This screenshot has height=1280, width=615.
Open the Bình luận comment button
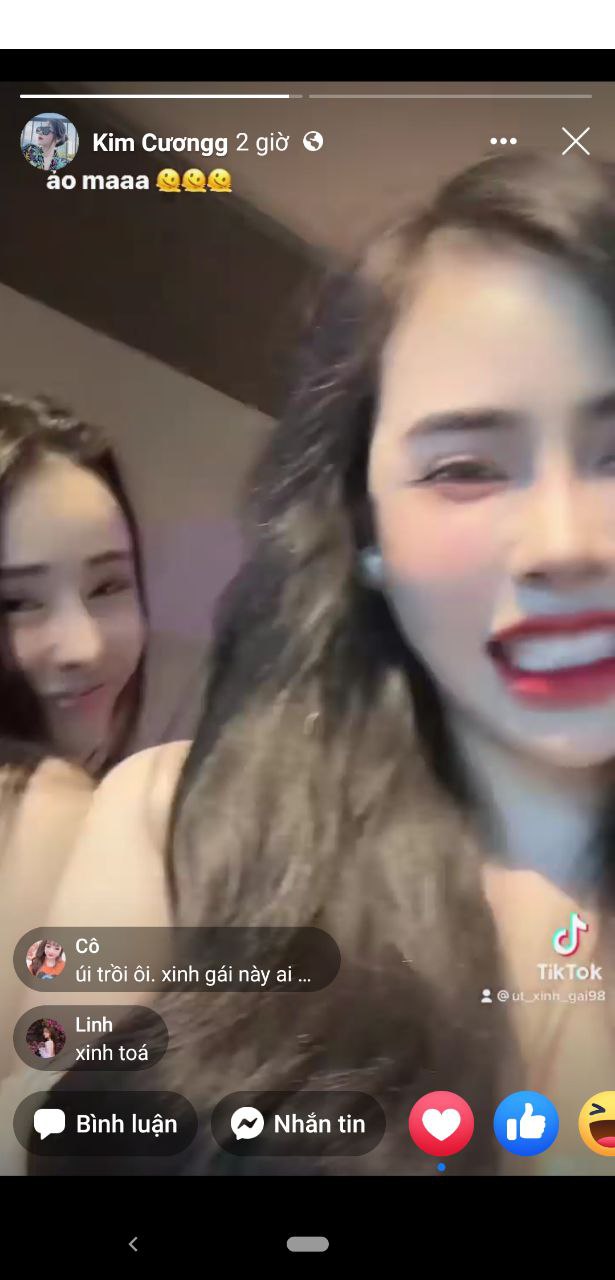click(106, 1124)
